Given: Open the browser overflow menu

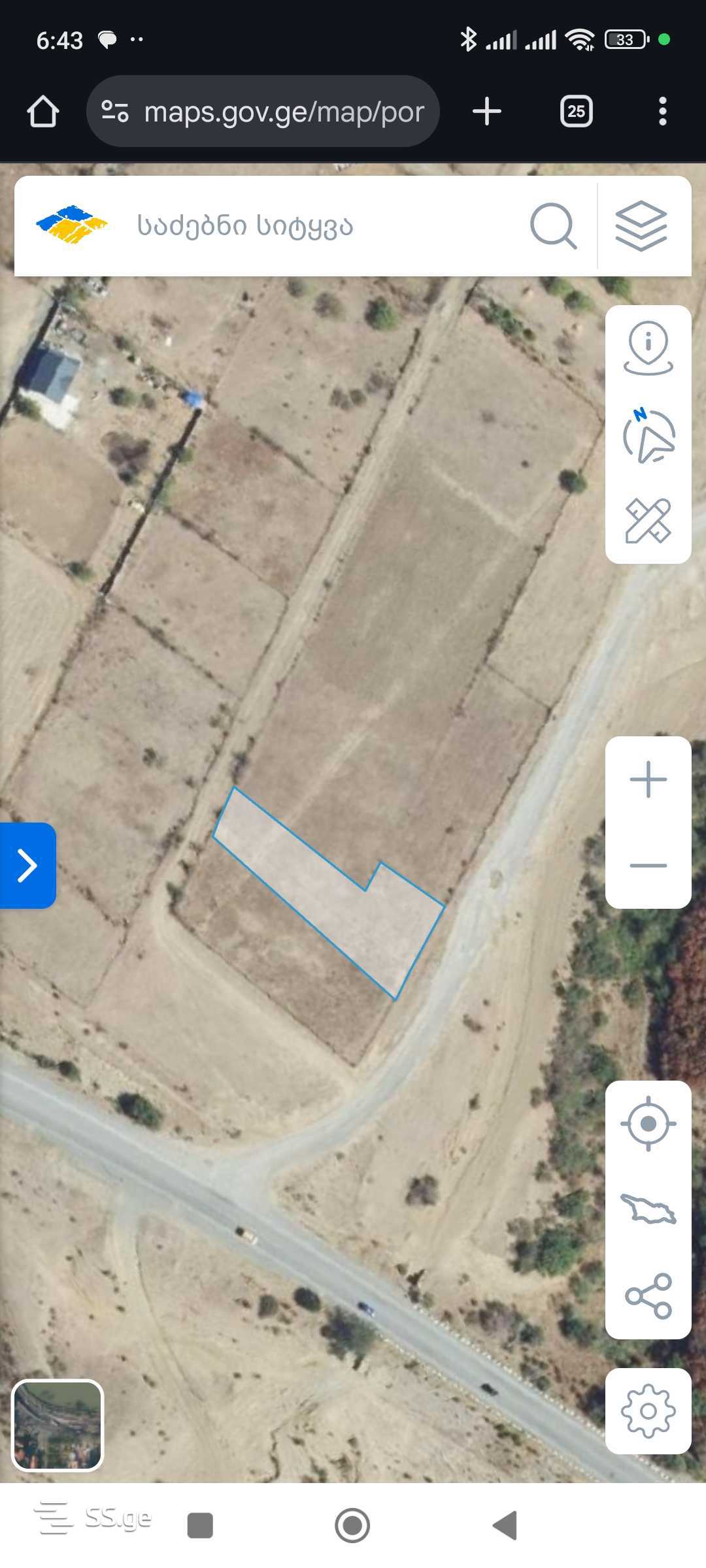Looking at the screenshot, I should (x=662, y=111).
